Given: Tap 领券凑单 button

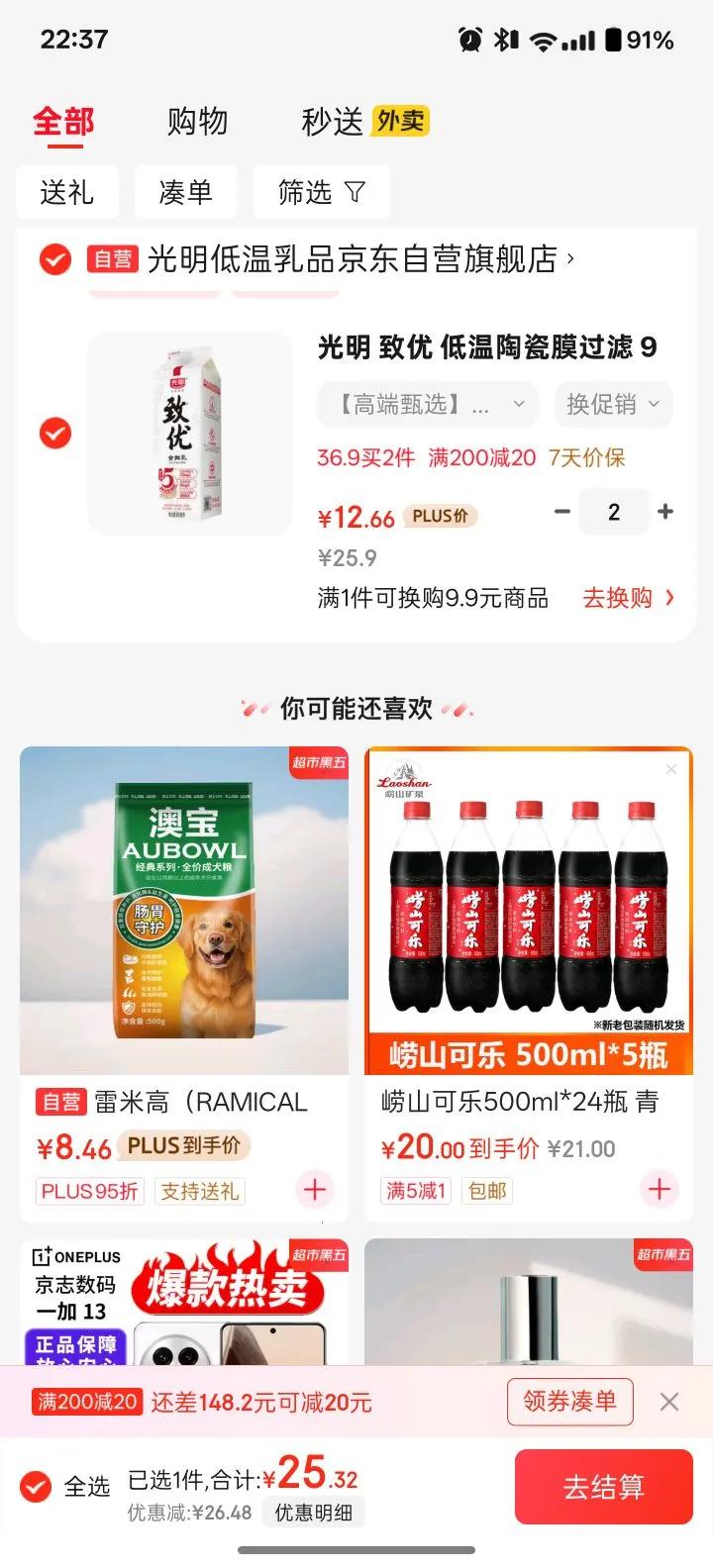Looking at the screenshot, I should (569, 1402).
